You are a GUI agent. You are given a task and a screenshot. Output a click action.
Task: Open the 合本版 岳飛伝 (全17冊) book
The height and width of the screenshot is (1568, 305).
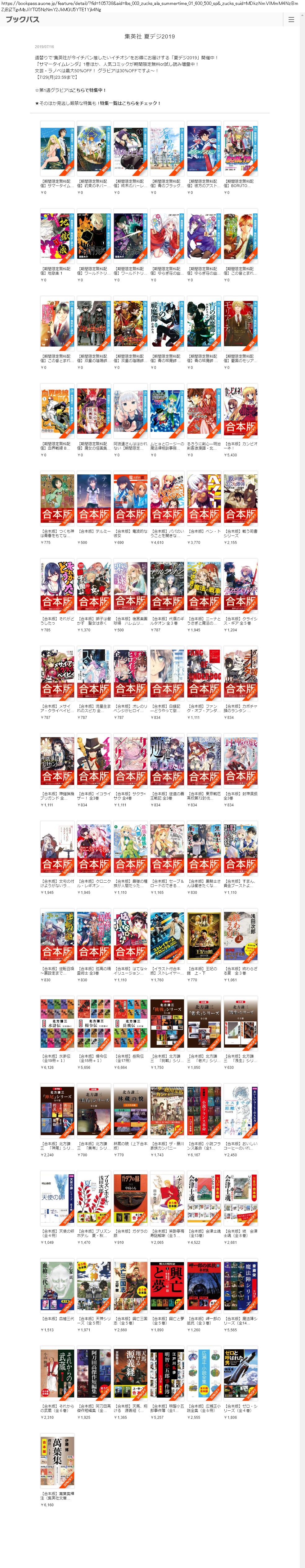pyautogui.click(x=130, y=1023)
